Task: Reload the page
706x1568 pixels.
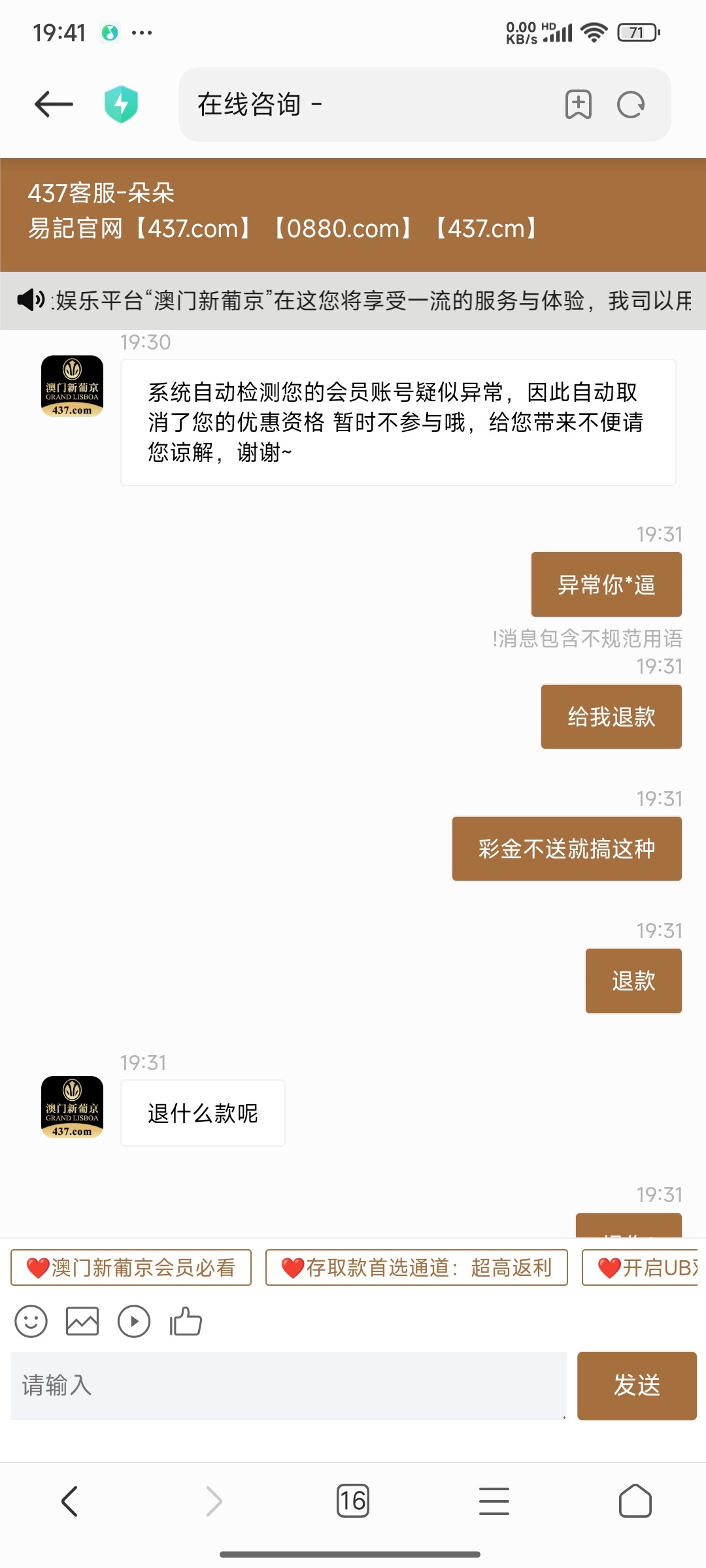Action: 631,105
